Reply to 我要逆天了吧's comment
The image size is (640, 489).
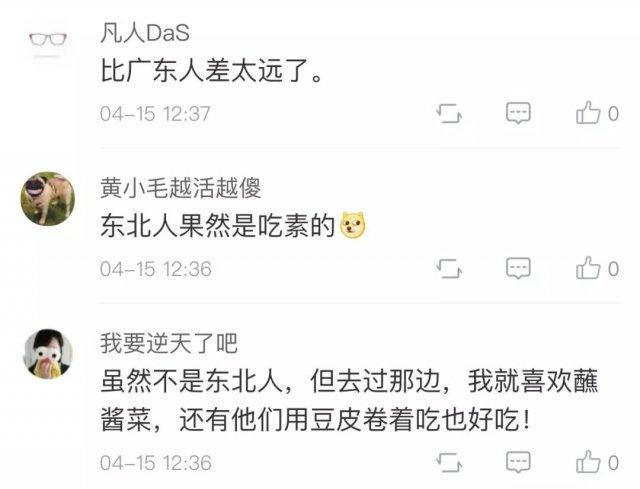tap(517, 462)
